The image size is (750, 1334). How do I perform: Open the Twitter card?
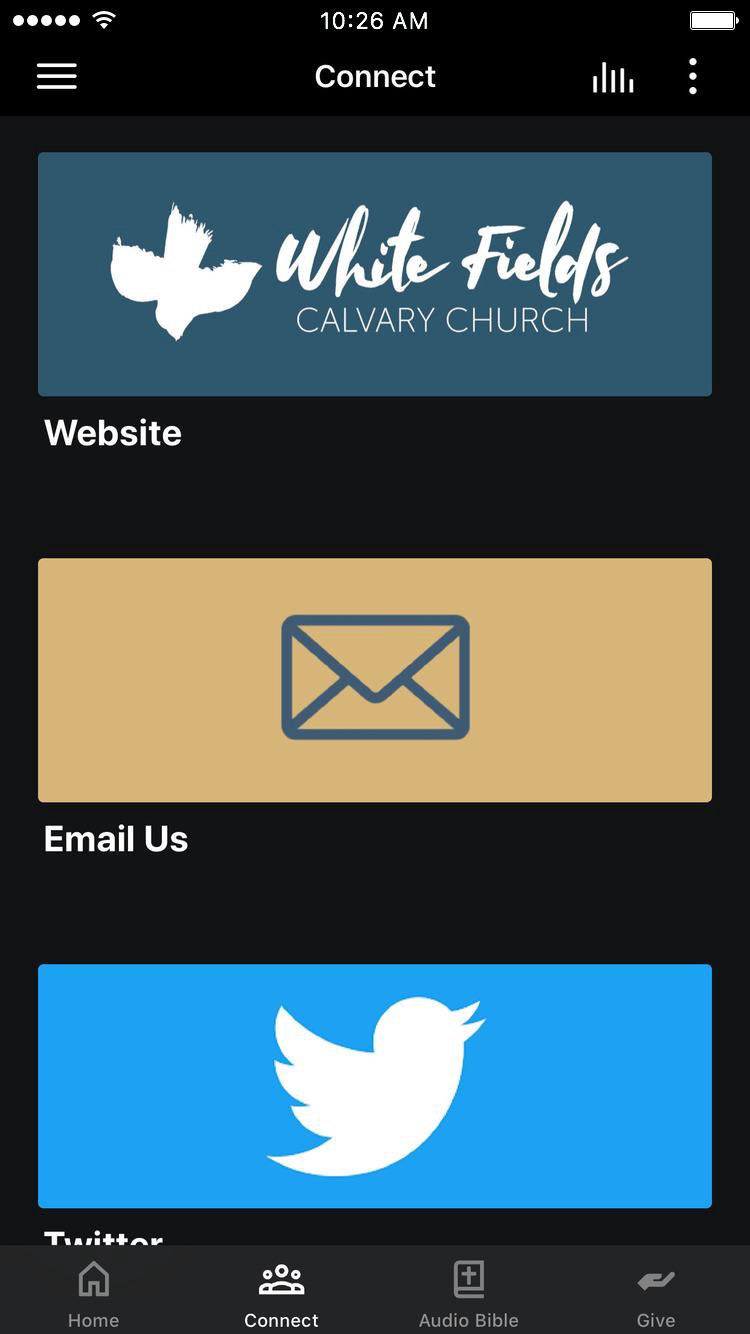tap(375, 1085)
